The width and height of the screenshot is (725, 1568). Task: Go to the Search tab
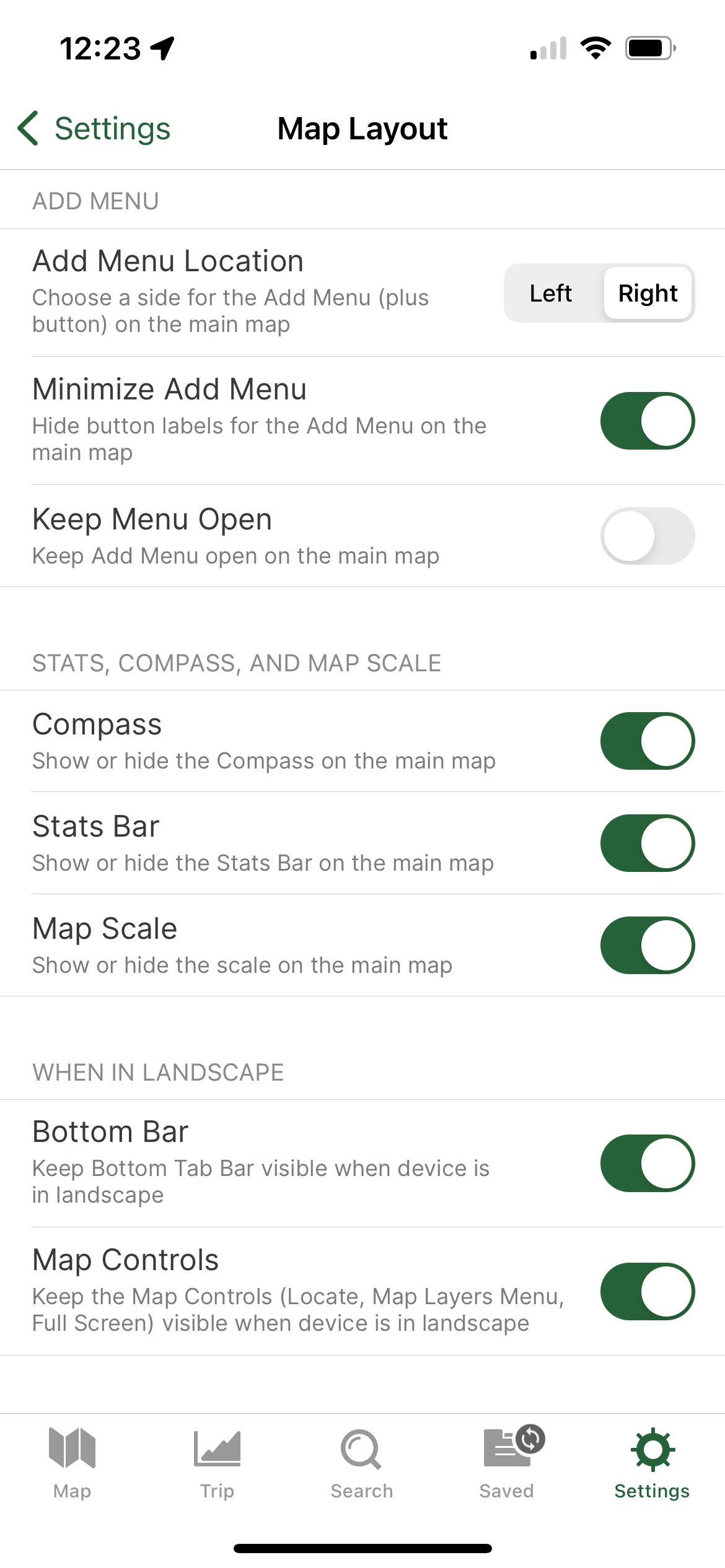tap(362, 1464)
